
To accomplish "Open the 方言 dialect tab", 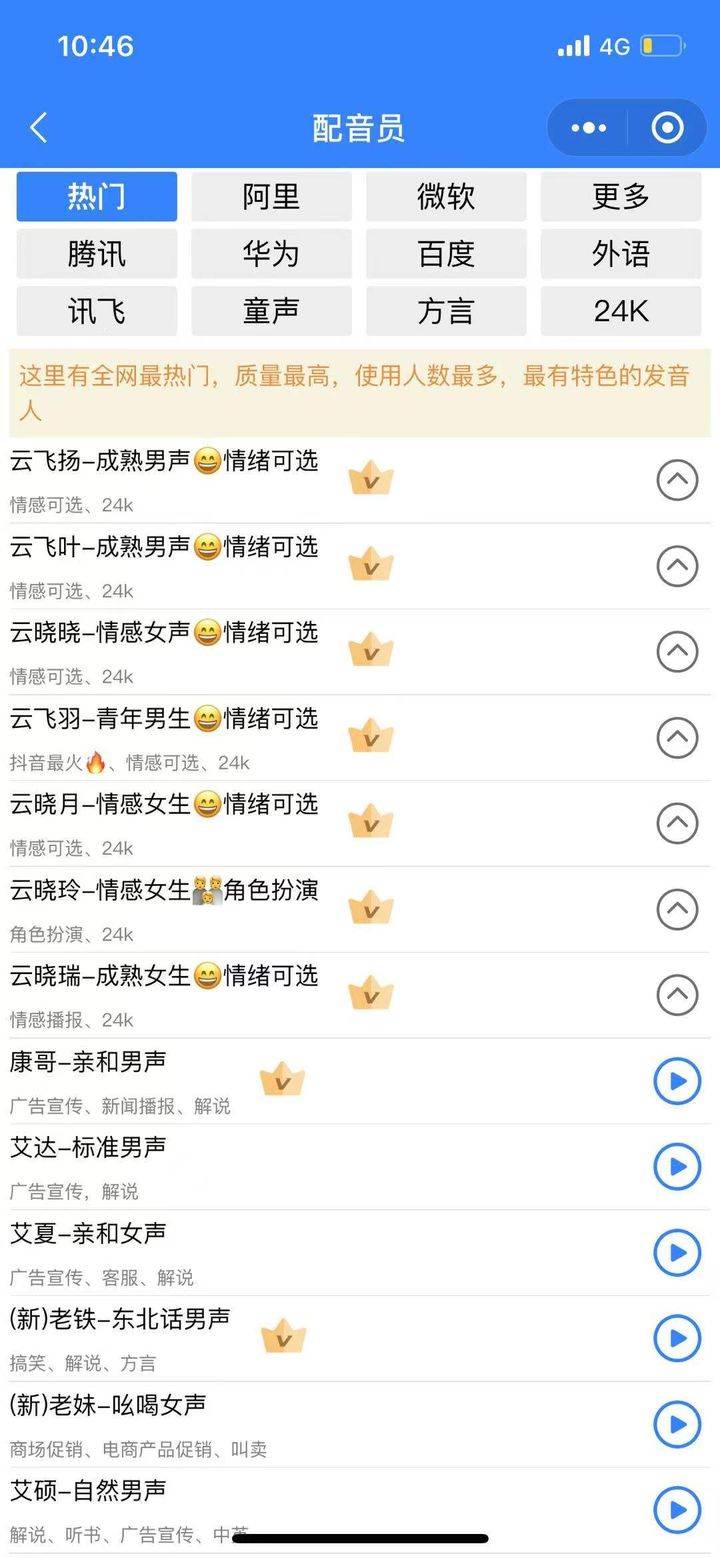I will 446,311.
